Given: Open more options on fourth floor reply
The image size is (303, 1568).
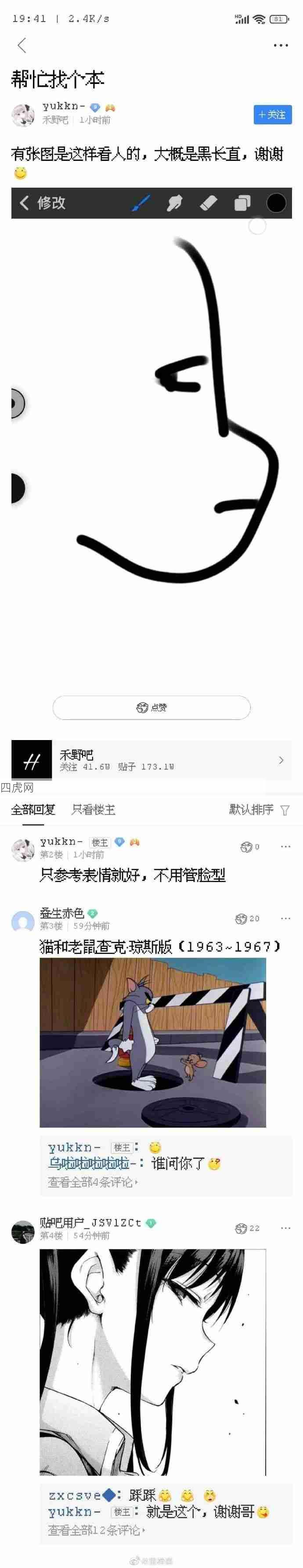Looking at the screenshot, I should 285,1228.
